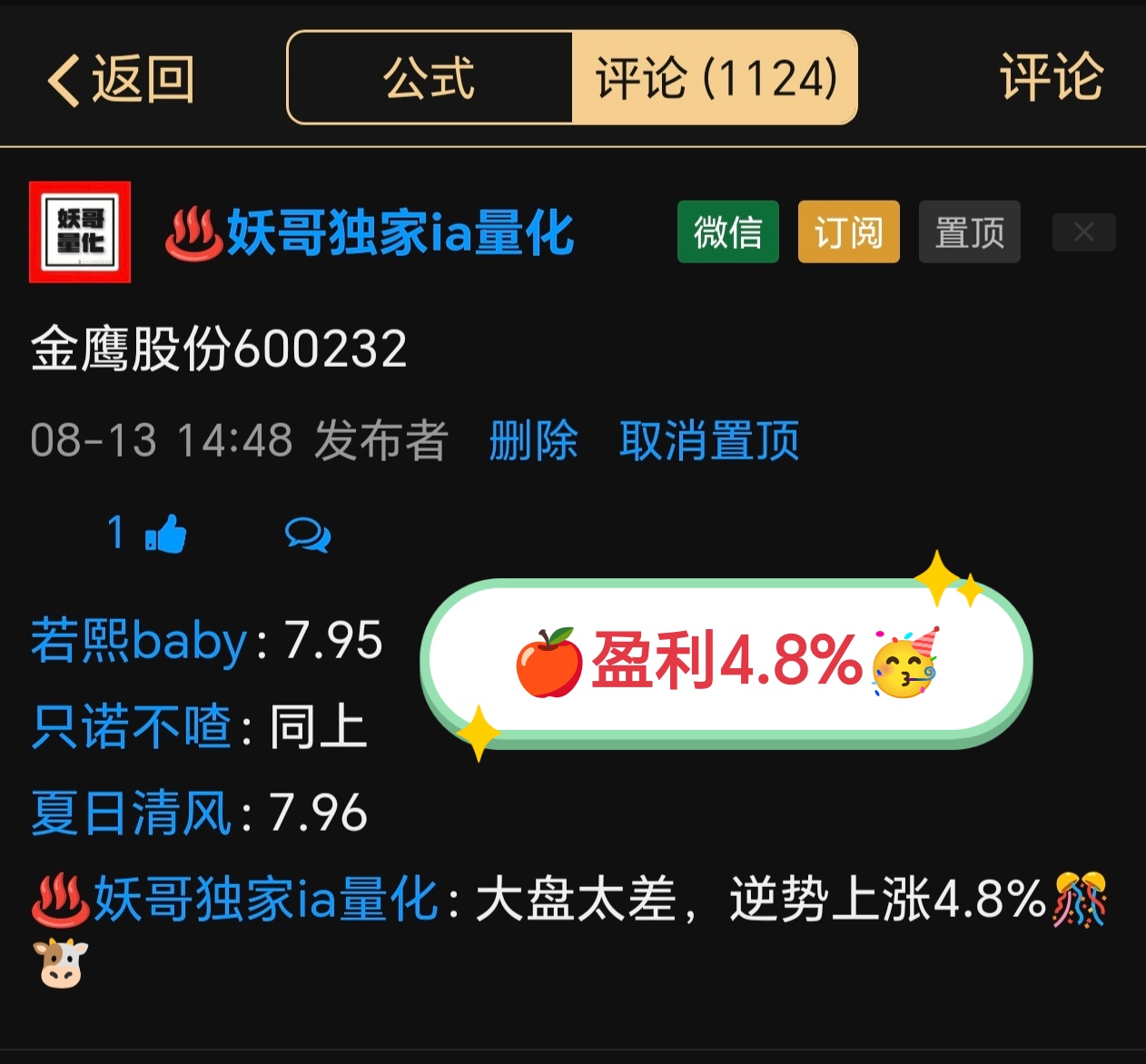Open 若熙baby user name link

click(139, 641)
